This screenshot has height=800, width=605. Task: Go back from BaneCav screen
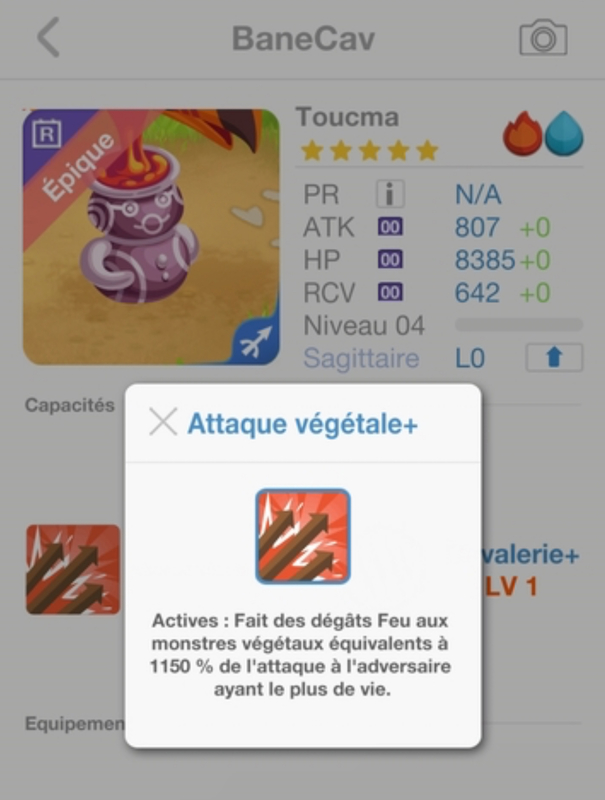pos(48,39)
